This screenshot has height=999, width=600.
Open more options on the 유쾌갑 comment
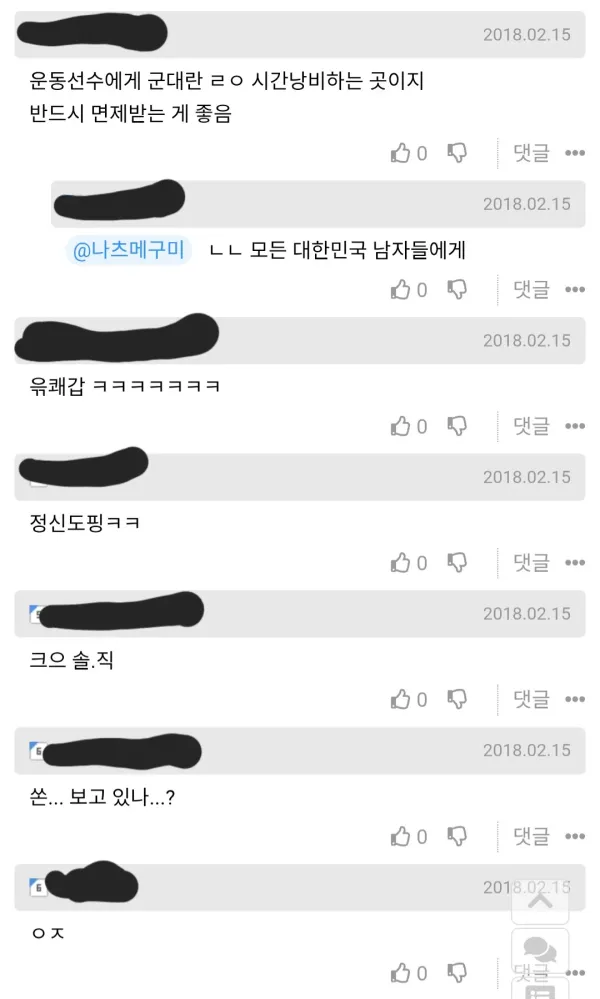tap(575, 426)
